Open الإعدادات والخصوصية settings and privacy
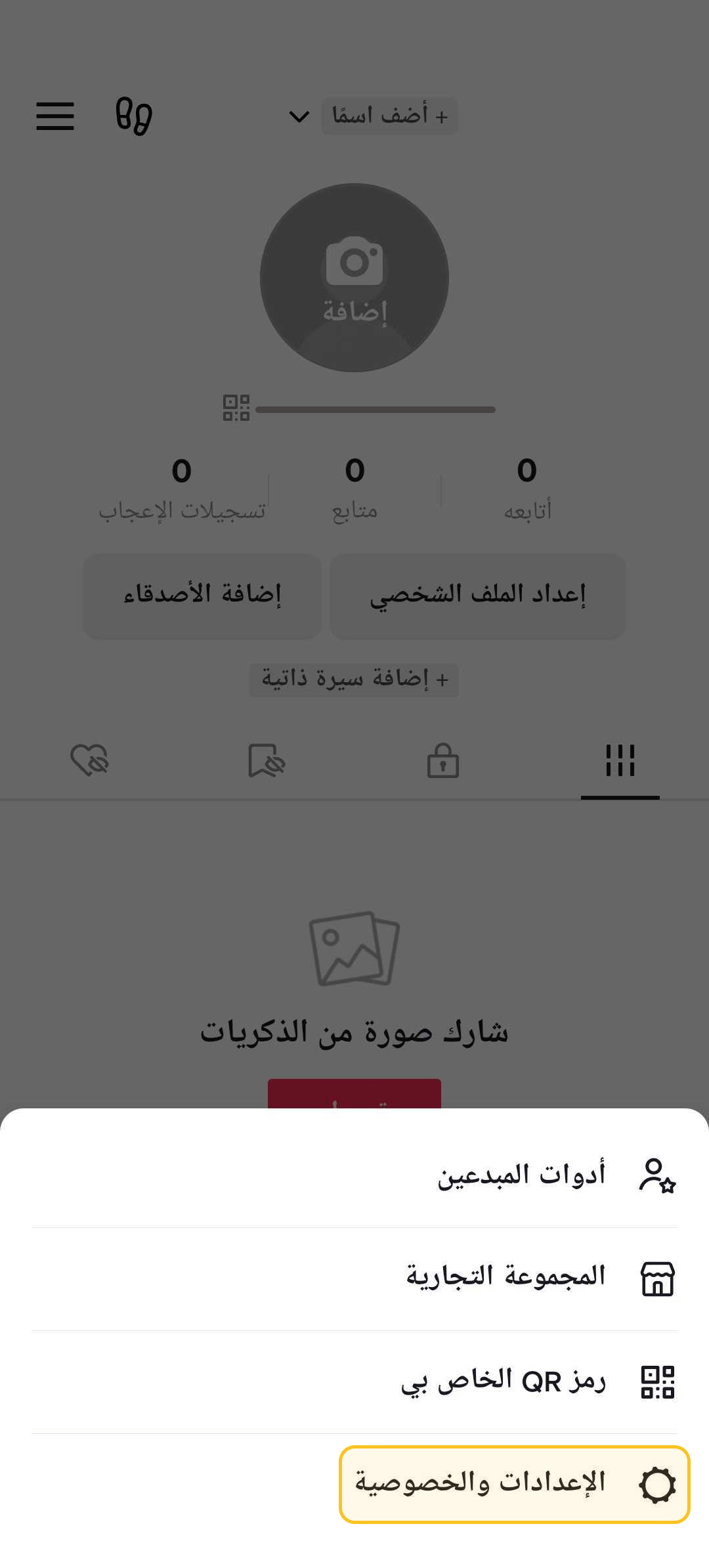Screen dimensions: 709x1568 514,1484
